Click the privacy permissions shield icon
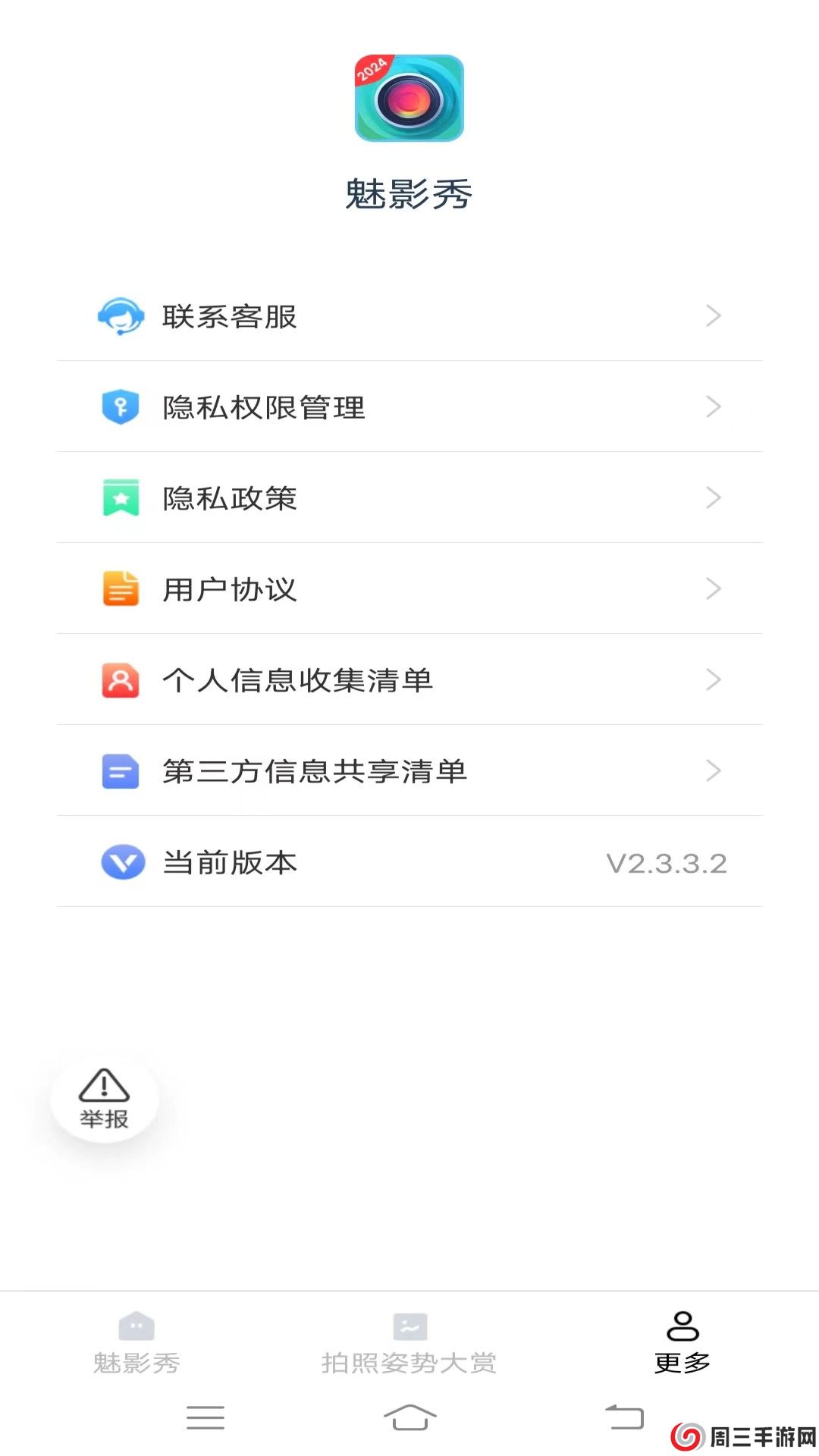This screenshot has width=819, height=1456. [121, 407]
